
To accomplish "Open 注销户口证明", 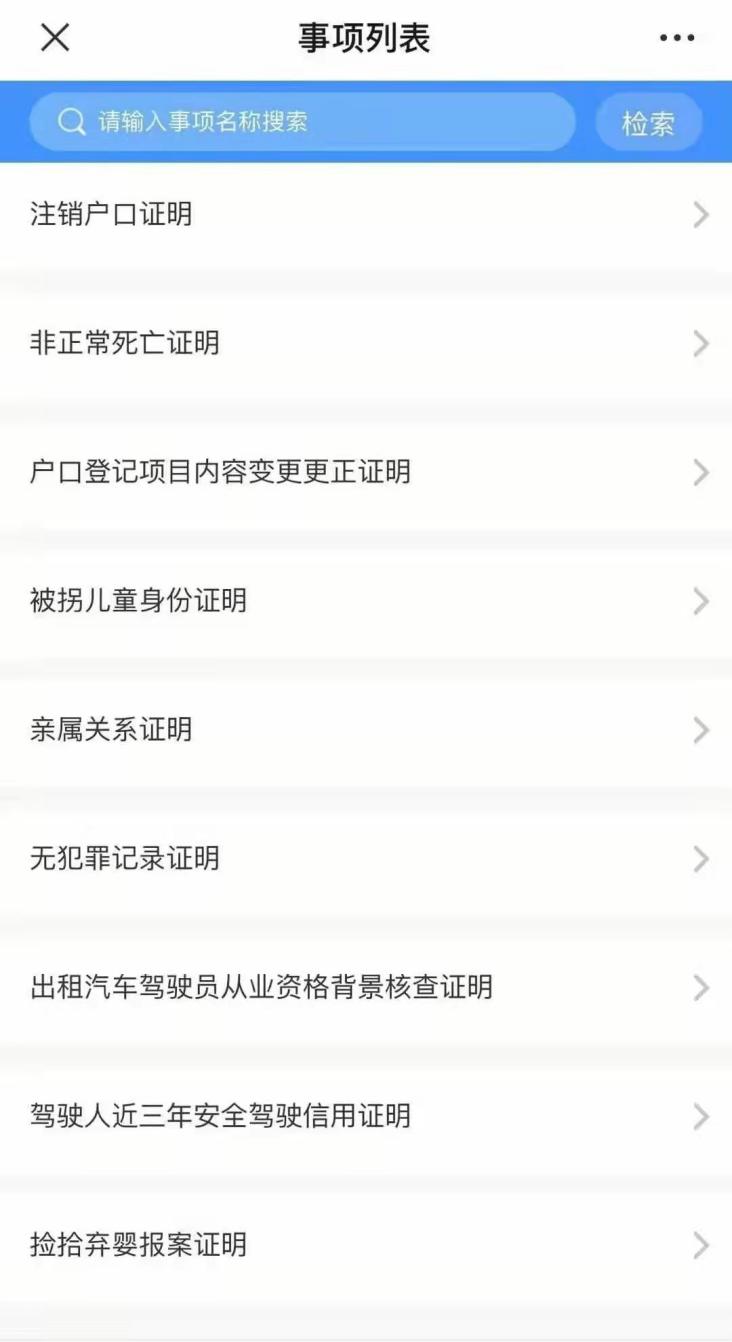I will pos(366,214).
